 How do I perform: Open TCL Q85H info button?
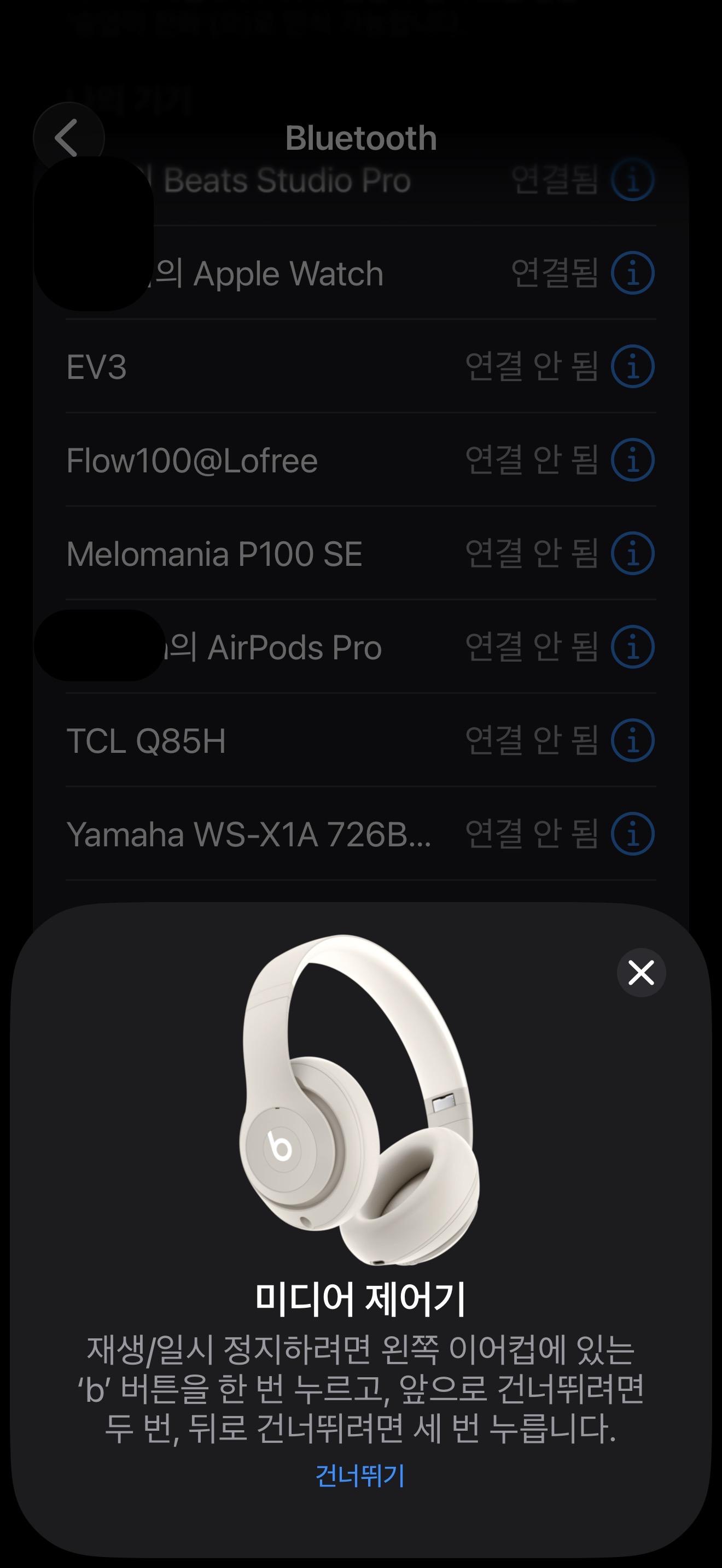[x=632, y=741]
